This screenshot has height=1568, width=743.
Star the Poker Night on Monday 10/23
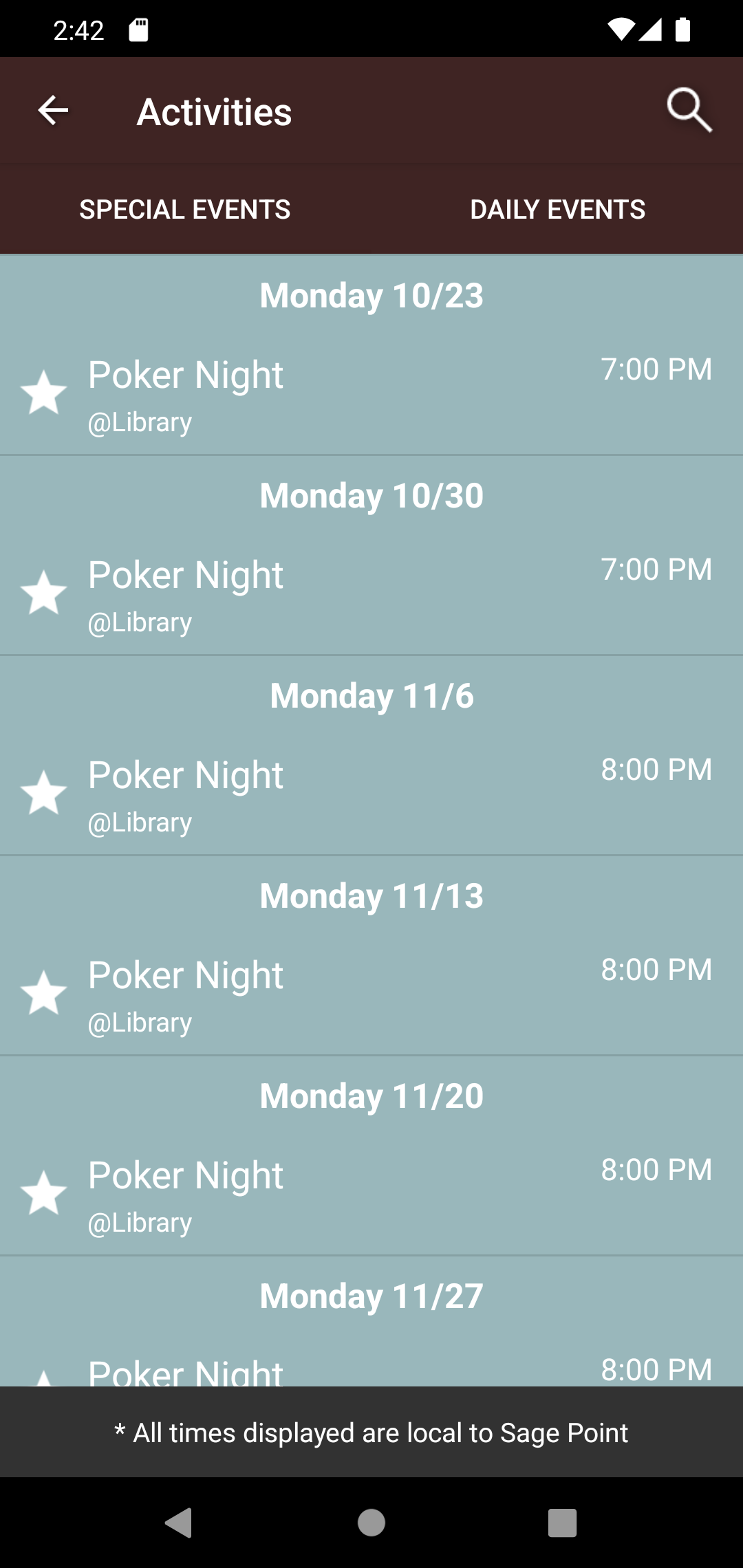point(44,393)
